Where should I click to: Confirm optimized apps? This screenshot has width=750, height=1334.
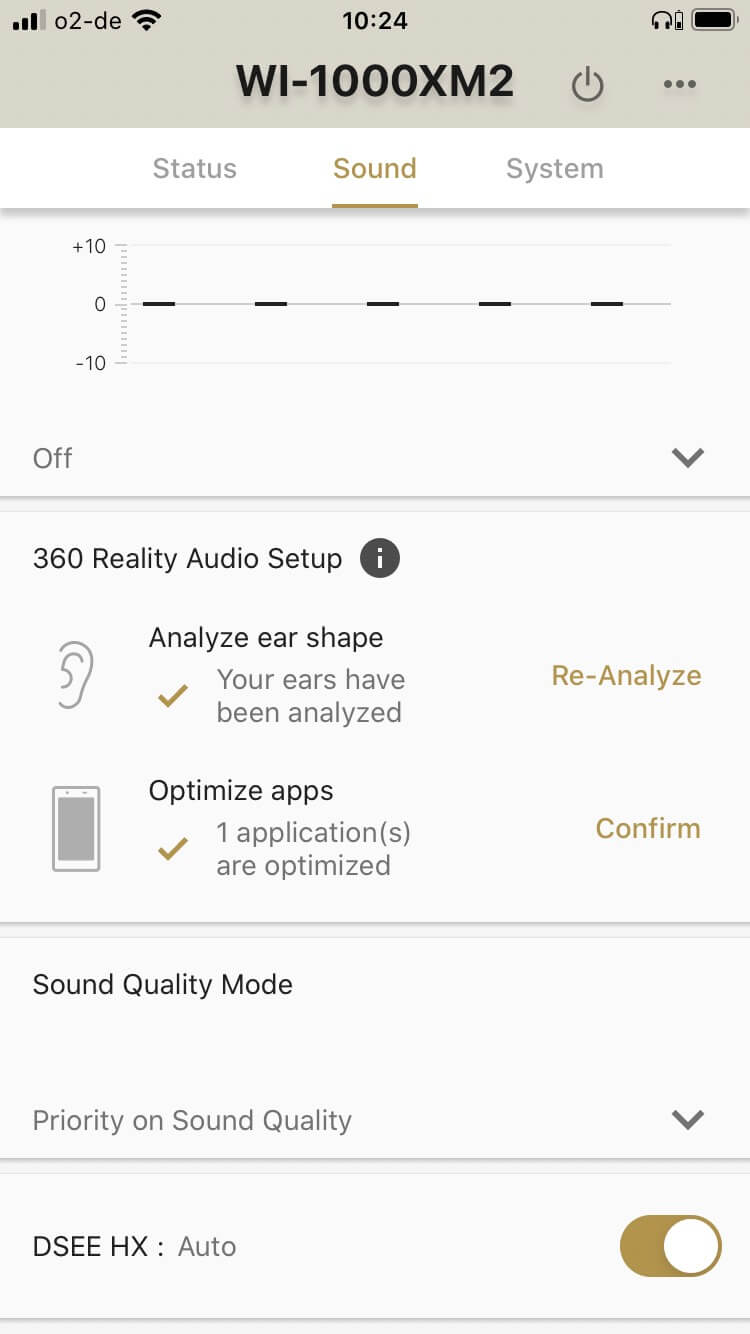pyautogui.click(x=648, y=828)
